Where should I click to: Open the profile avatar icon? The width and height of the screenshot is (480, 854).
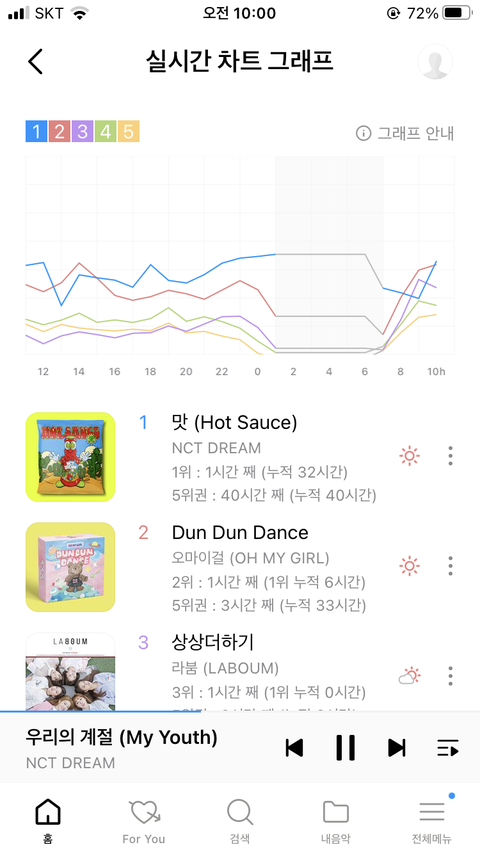pyautogui.click(x=435, y=62)
